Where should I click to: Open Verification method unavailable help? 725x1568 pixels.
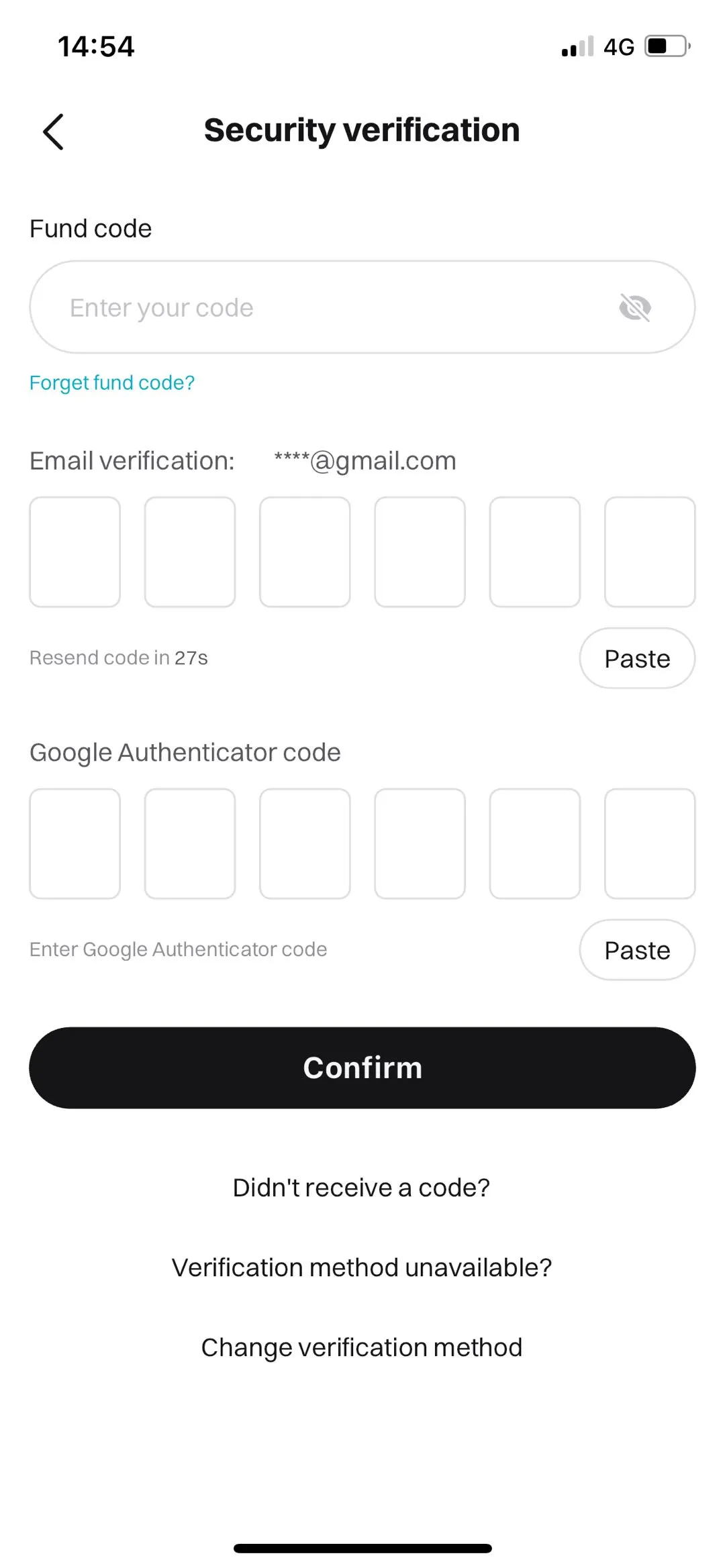click(361, 1267)
